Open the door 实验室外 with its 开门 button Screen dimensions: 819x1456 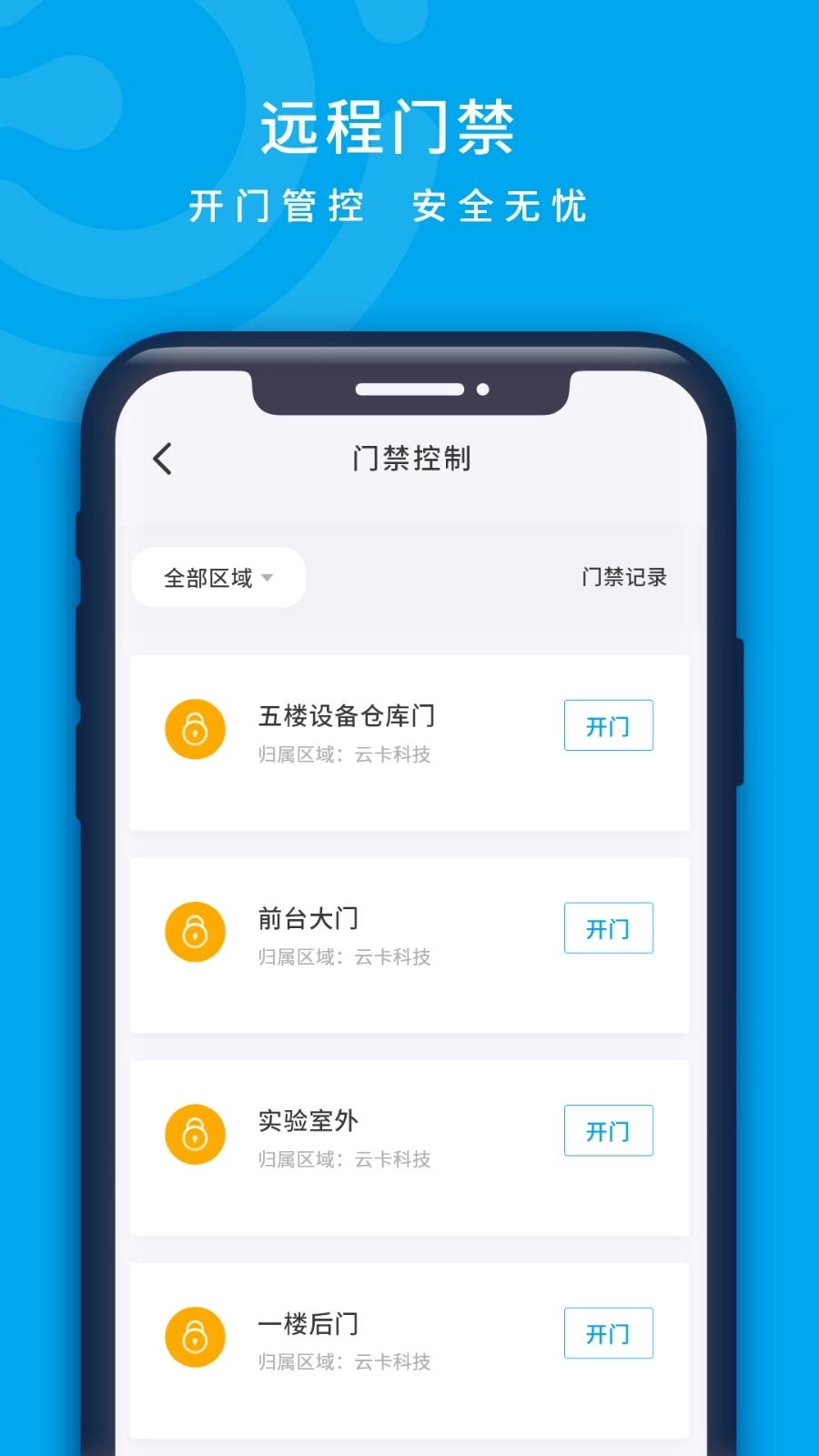pyautogui.click(x=608, y=1130)
